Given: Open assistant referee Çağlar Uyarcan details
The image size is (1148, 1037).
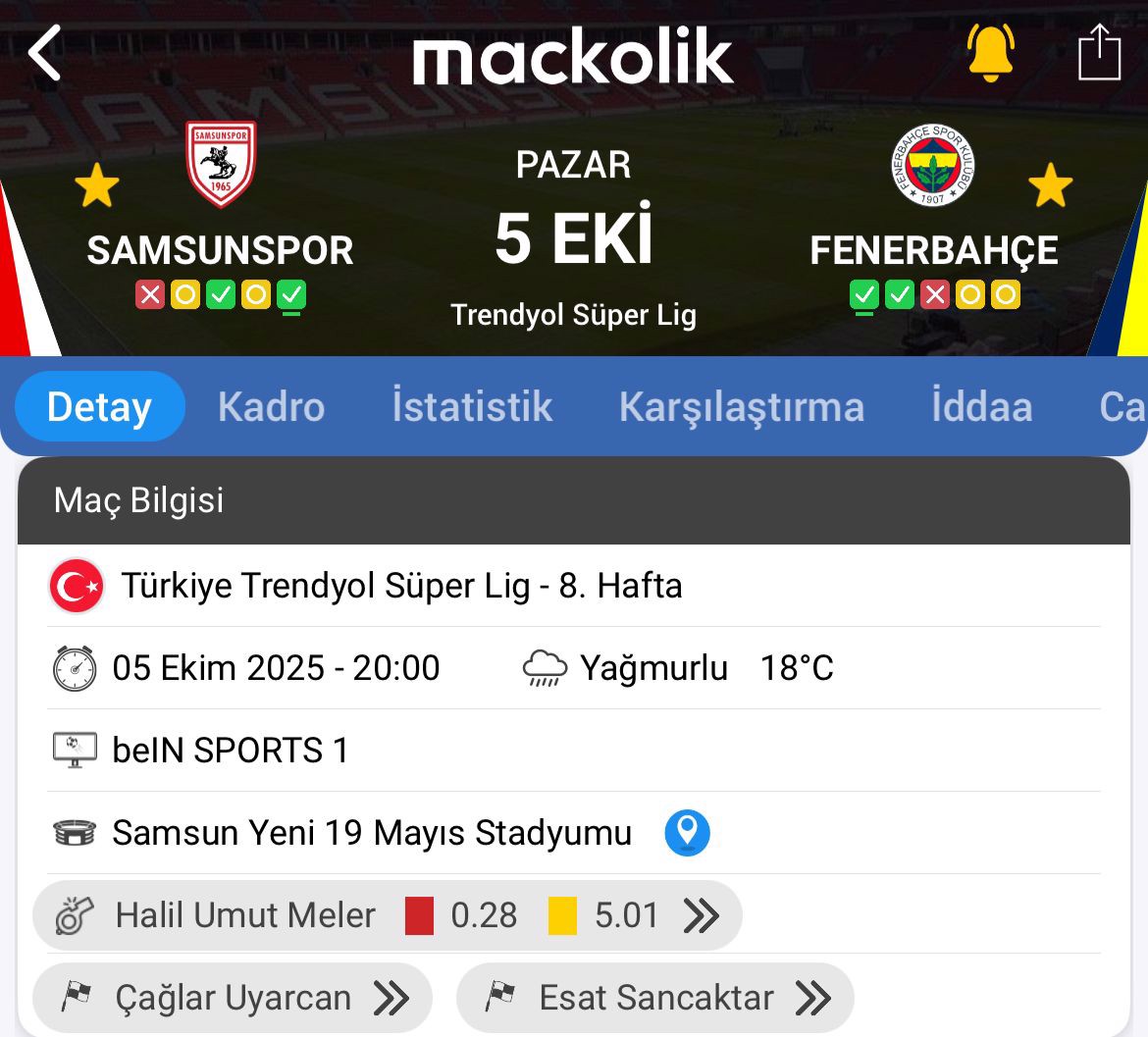Looking at the screenshot, I should point(233,998).
